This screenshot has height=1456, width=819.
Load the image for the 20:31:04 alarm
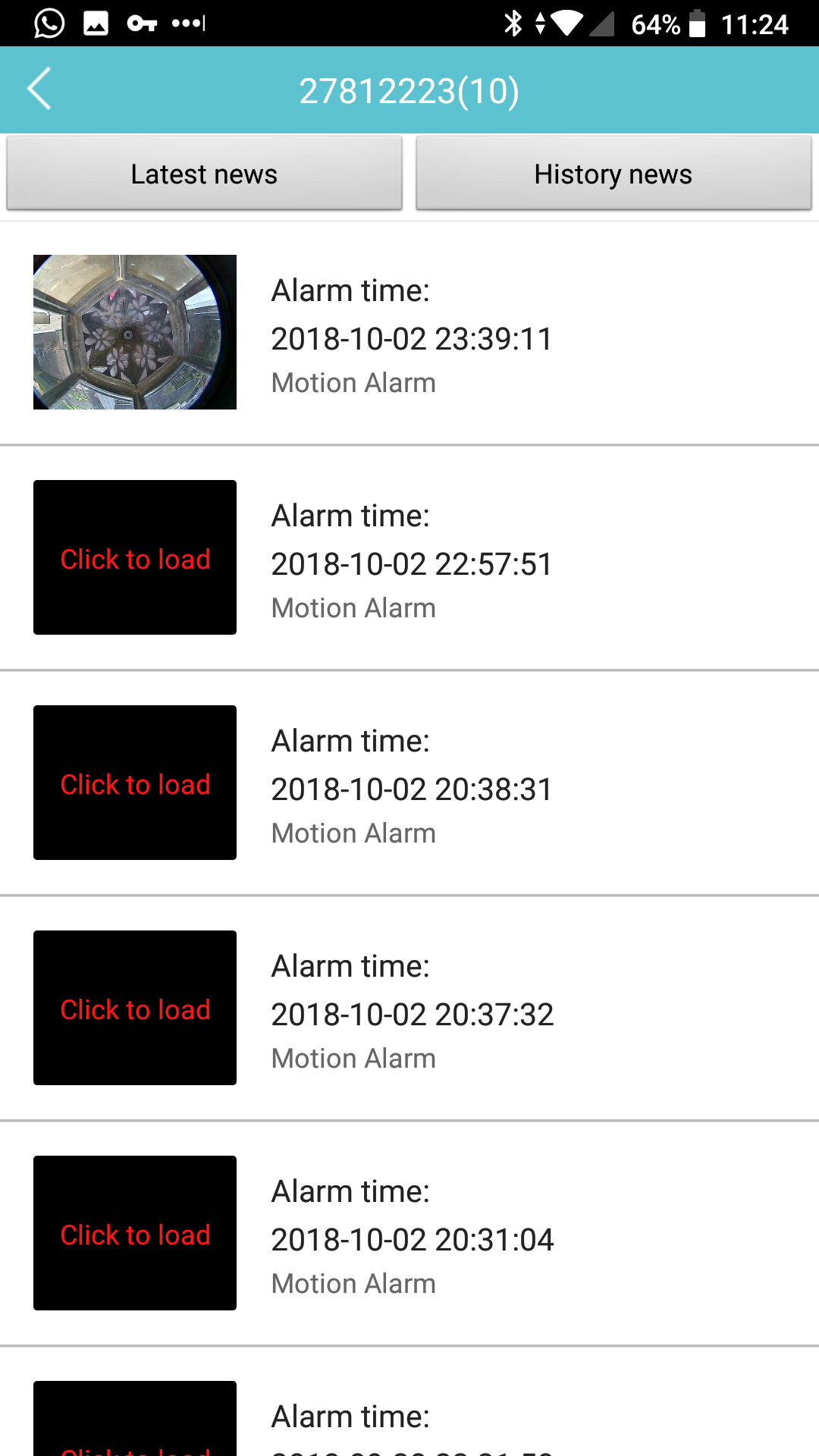pos(135,1233)
